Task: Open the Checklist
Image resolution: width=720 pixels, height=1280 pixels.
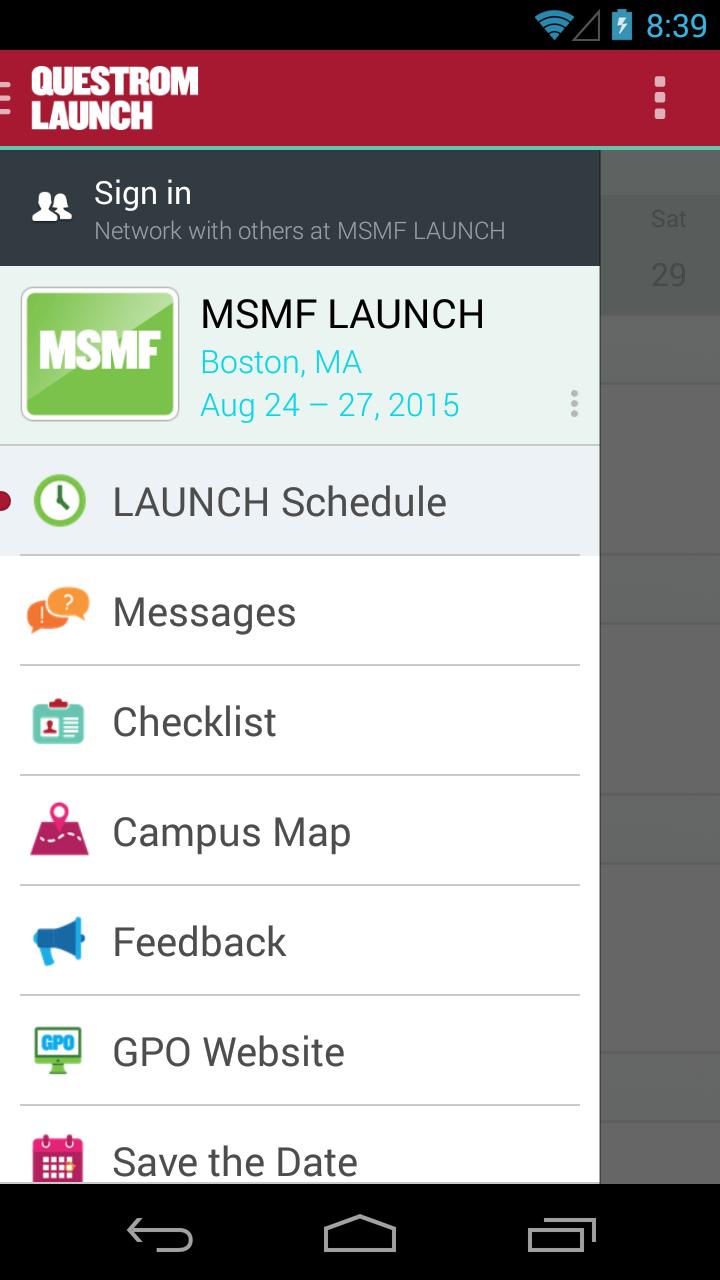Action: pyautogui.click(x=298, y=721)
